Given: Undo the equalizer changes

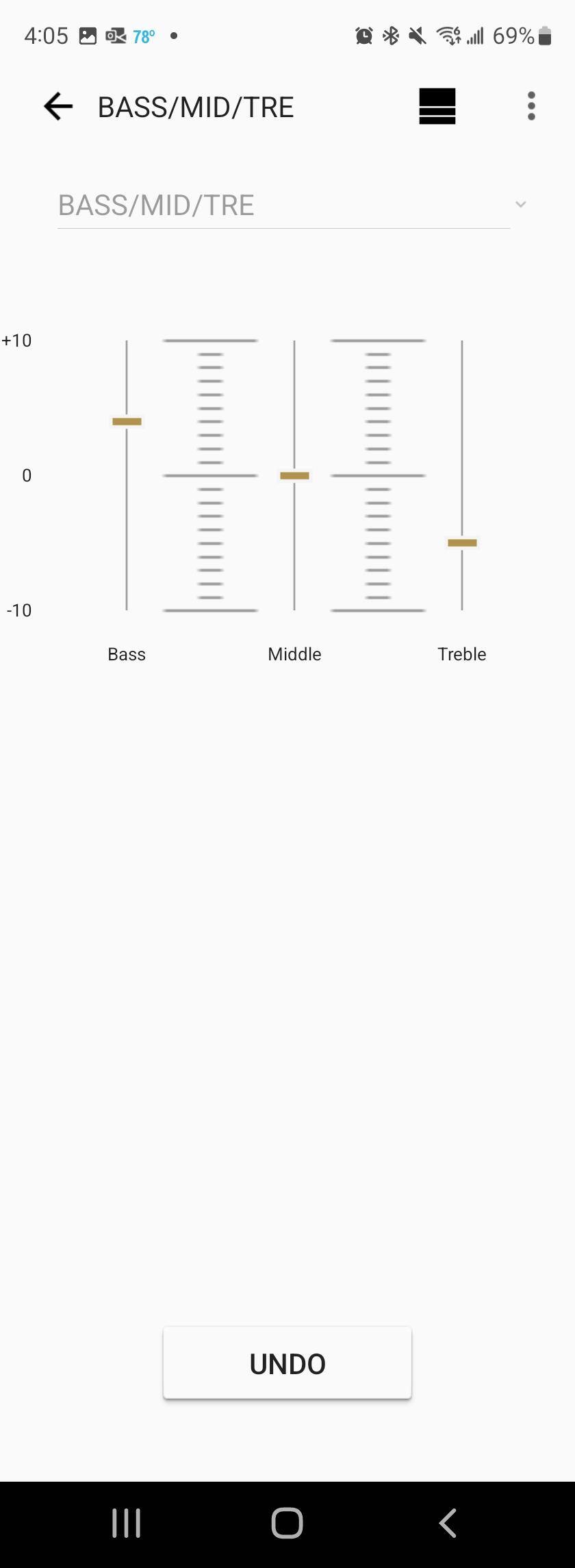Looking at the screenshot, I should 287,1363.
